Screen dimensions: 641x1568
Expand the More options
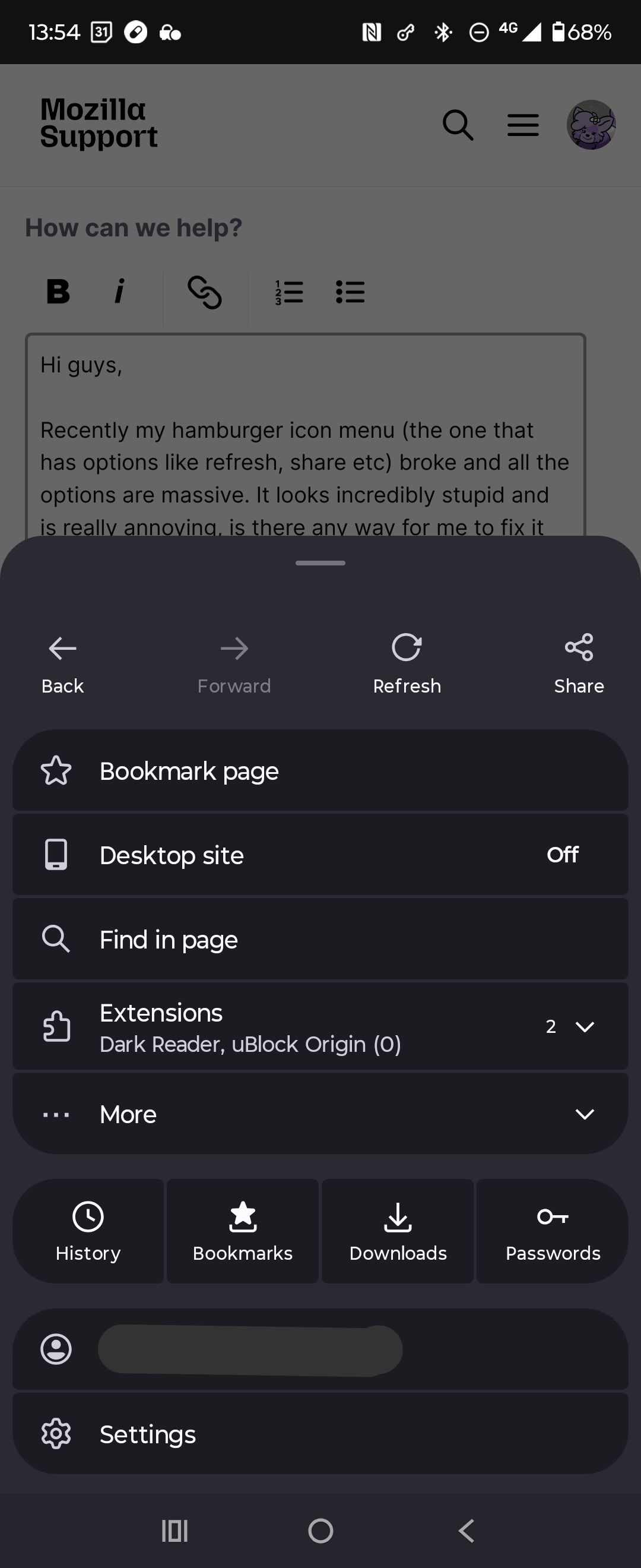[x=320, y=1114]
